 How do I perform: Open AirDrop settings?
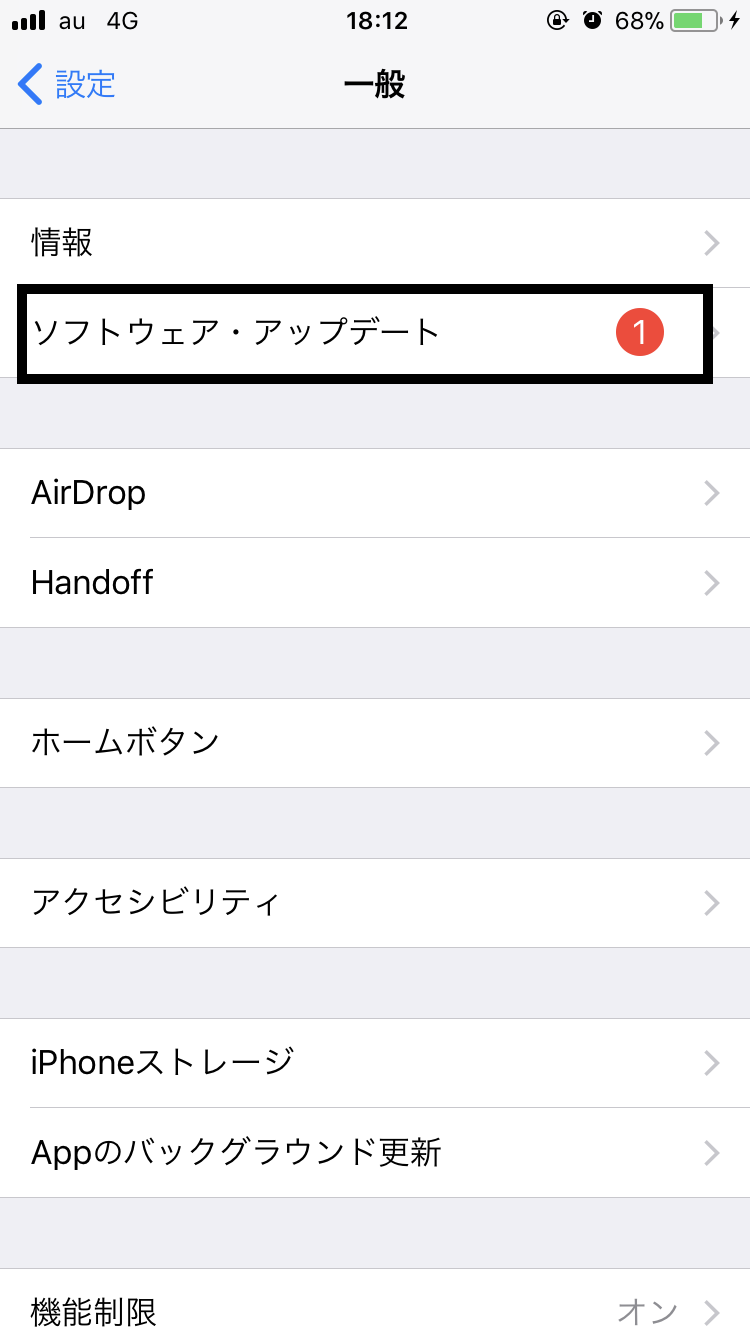375,493
